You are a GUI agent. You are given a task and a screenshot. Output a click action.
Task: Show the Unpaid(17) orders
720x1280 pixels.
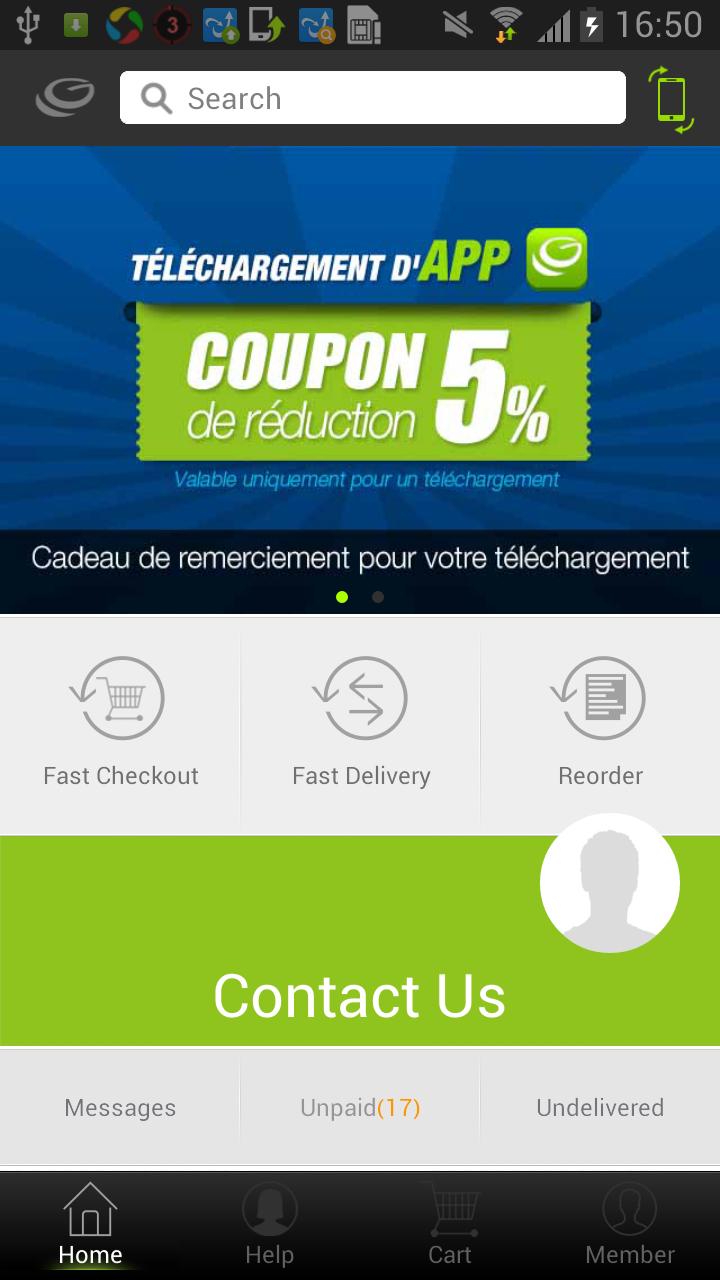tap(360, 1108)
